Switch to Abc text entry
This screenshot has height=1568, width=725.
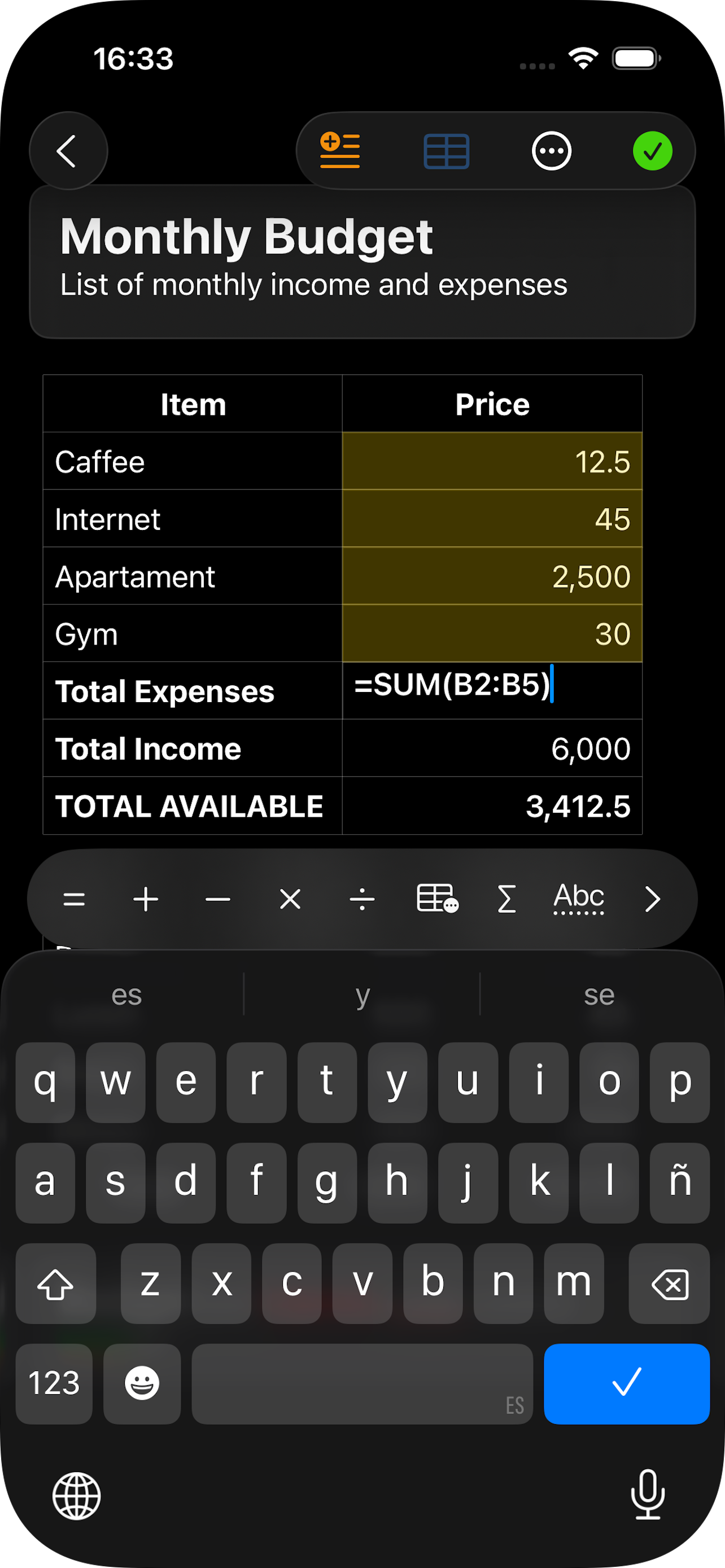click(x=578, y=898)
